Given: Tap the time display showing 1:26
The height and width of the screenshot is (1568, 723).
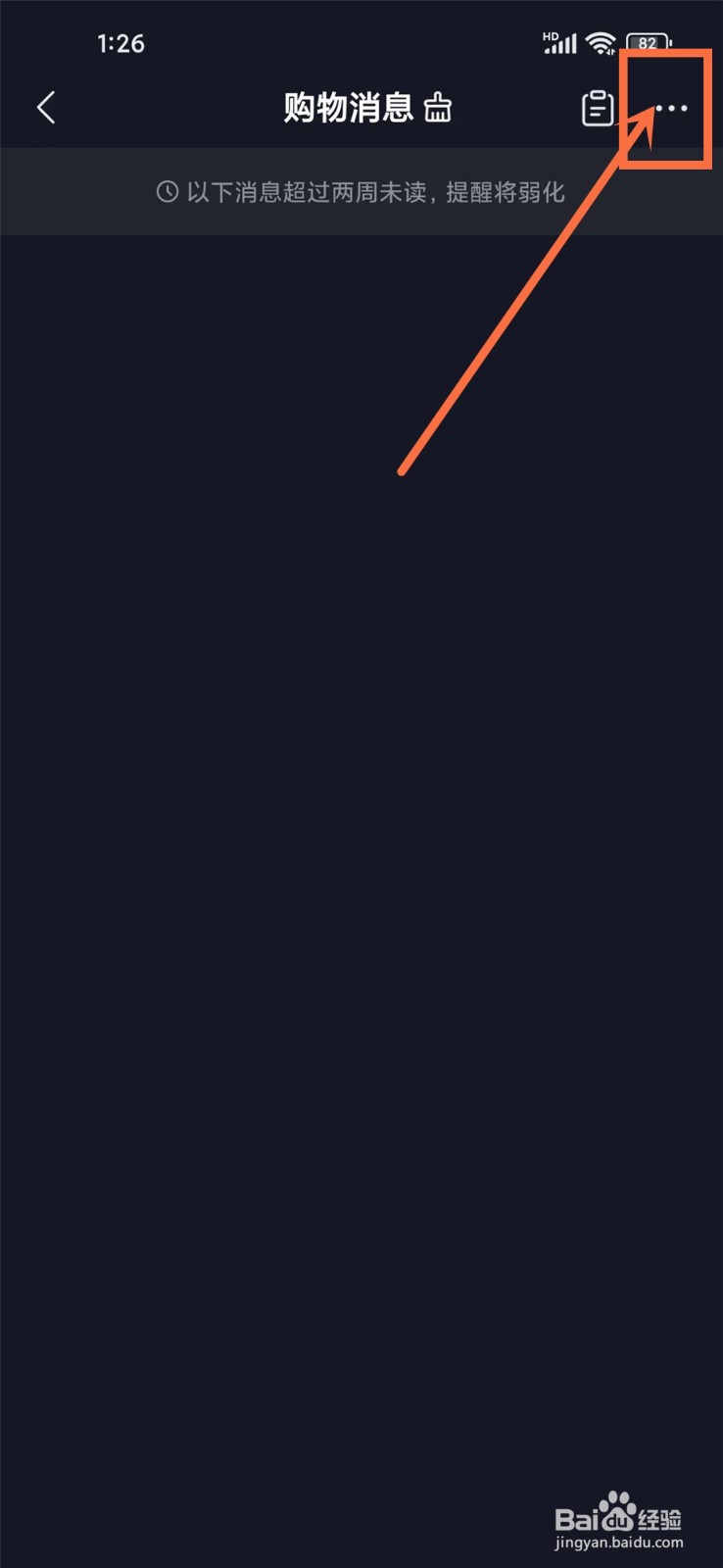Looking at the screenshot, I should coord(120,42).
